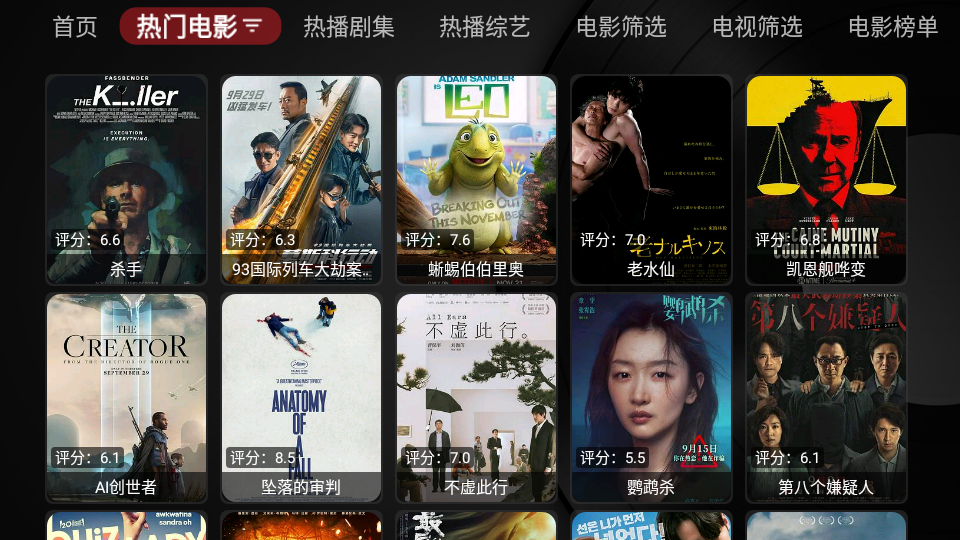Select the 第八个嫌疑人 movie card

click(x=826, y=397)
